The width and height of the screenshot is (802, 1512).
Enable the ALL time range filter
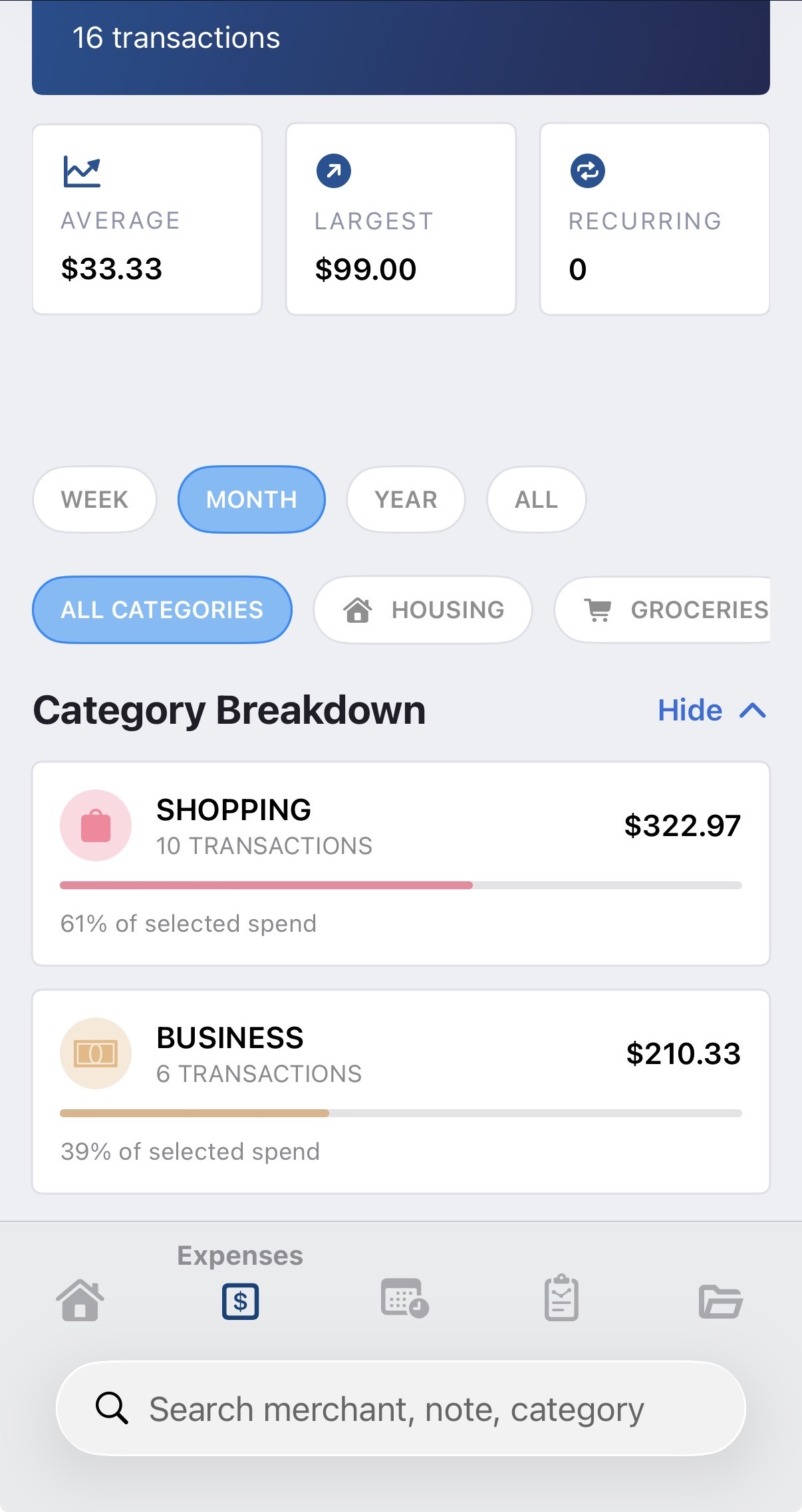tap(536, 499)
